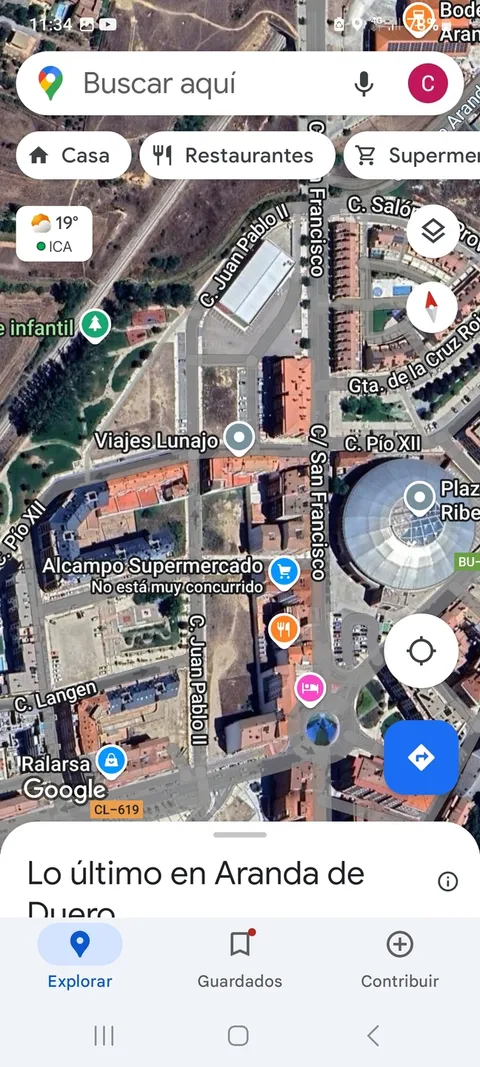Viewport: 480px width, 1067px height.
Task: Center map on my location
Action: 421,651
